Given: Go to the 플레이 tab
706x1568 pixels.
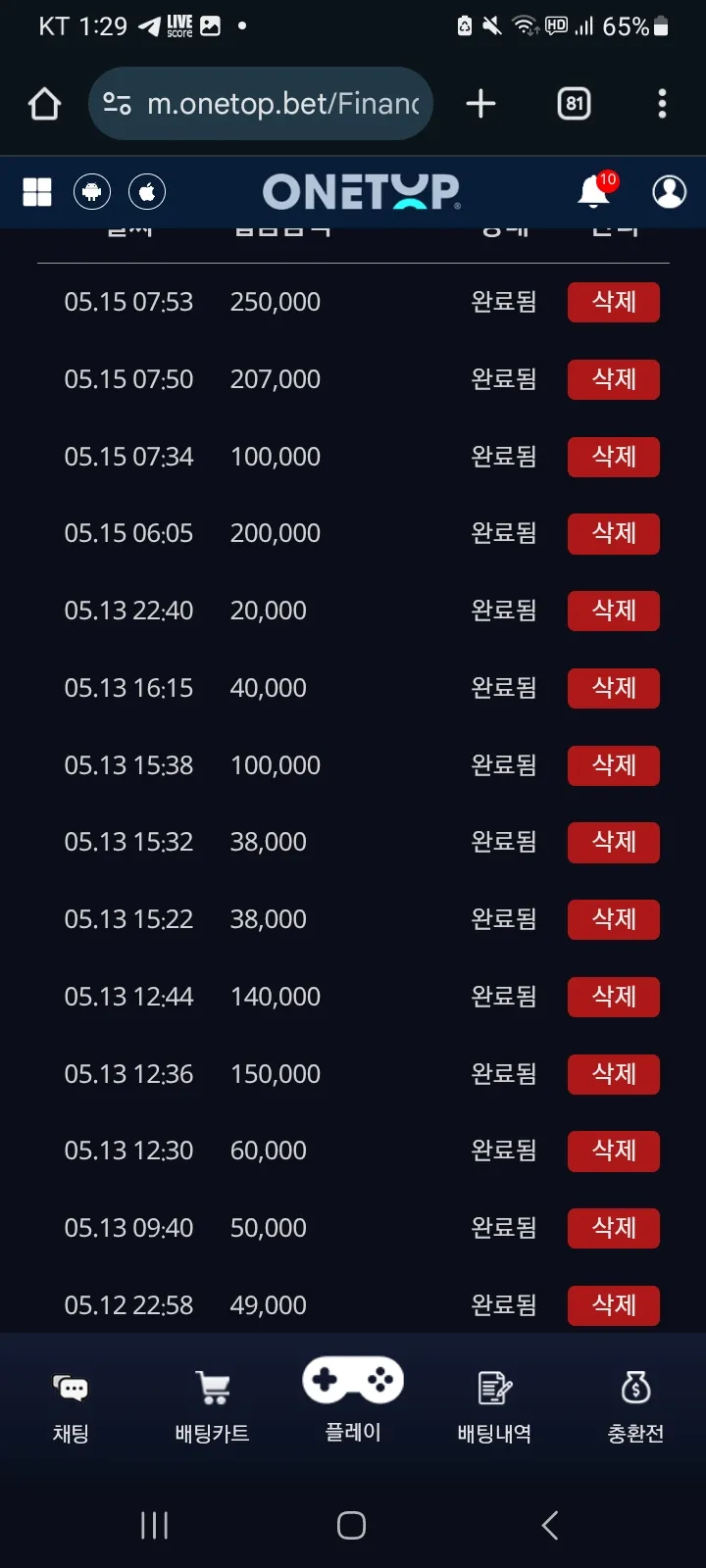Looking at the screenshot, I should click(x=353, y=1399).
